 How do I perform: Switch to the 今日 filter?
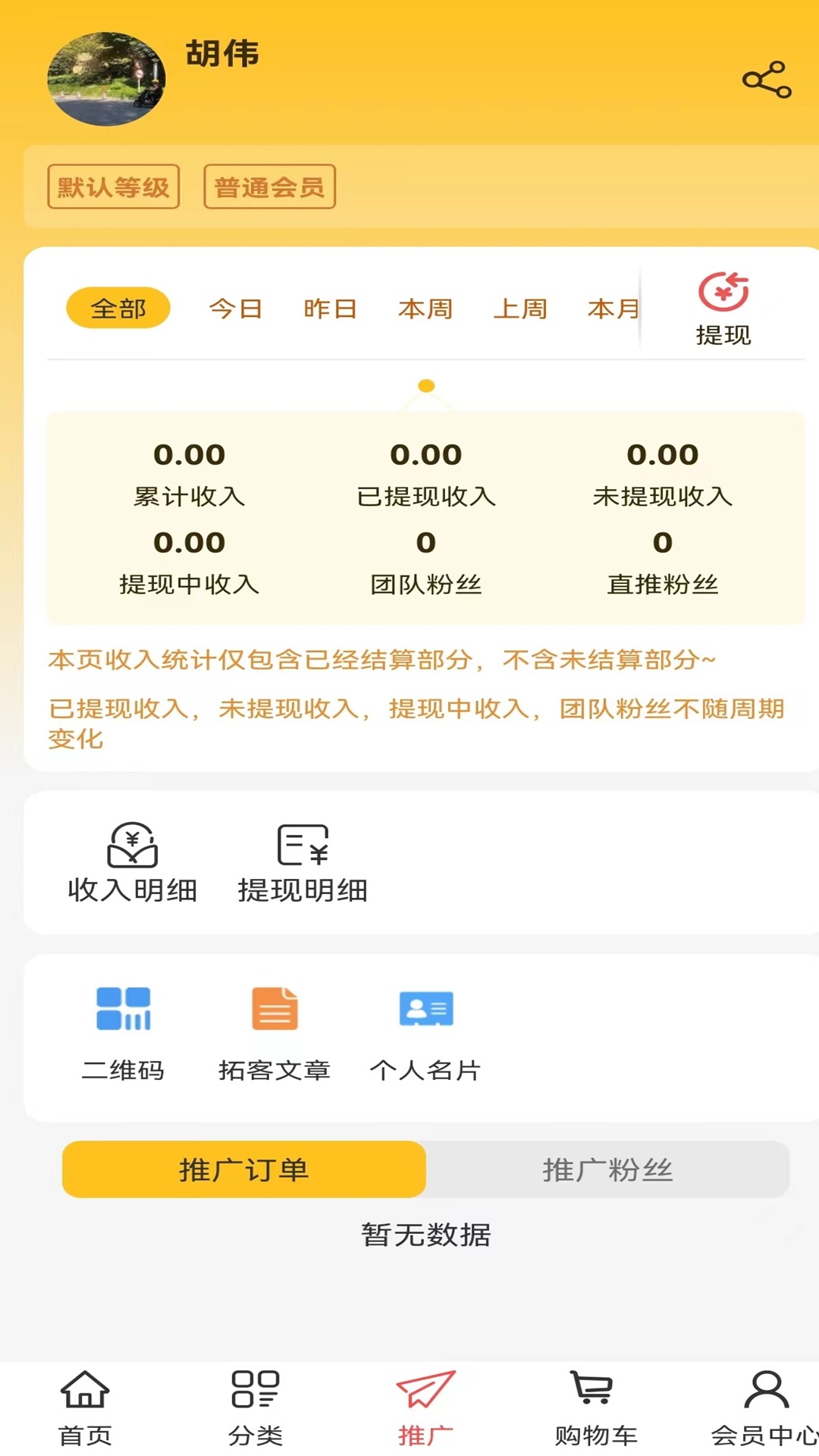235,309
